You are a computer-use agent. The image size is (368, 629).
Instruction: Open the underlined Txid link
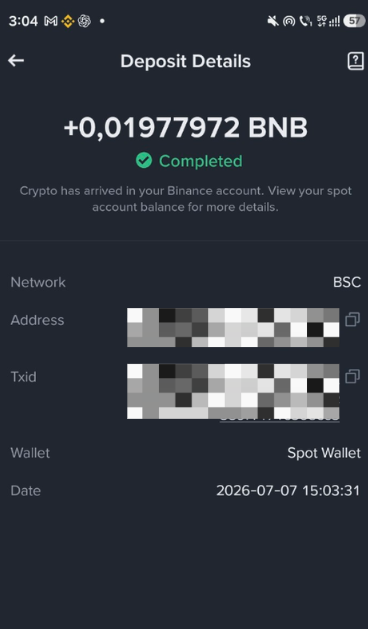coord(233,392)
